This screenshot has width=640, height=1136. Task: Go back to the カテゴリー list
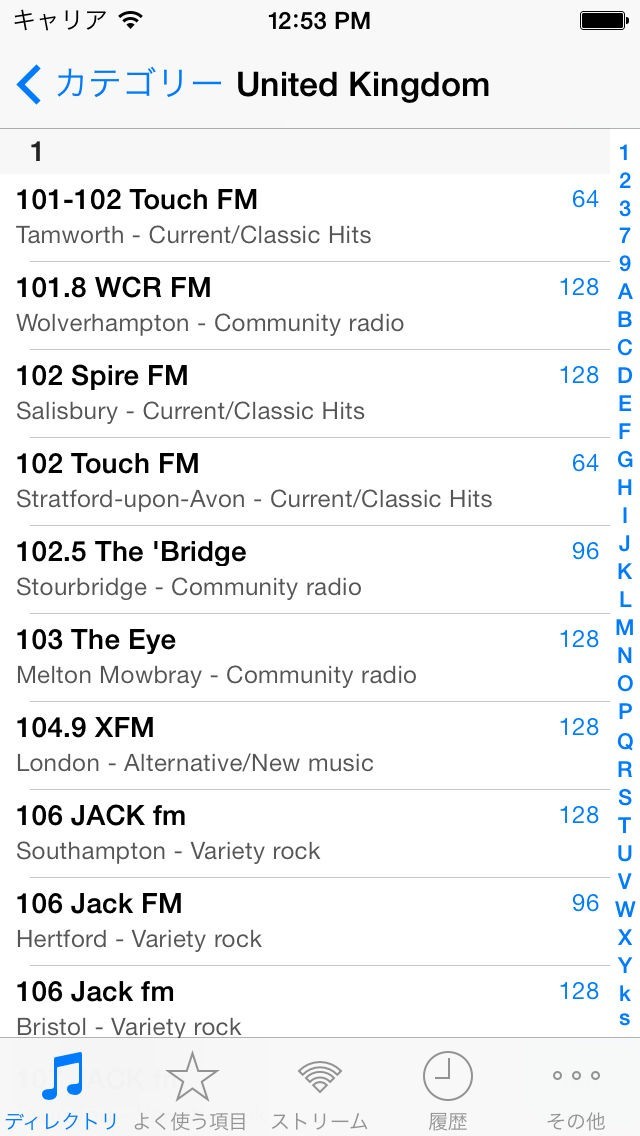click(x=118, y=85)
